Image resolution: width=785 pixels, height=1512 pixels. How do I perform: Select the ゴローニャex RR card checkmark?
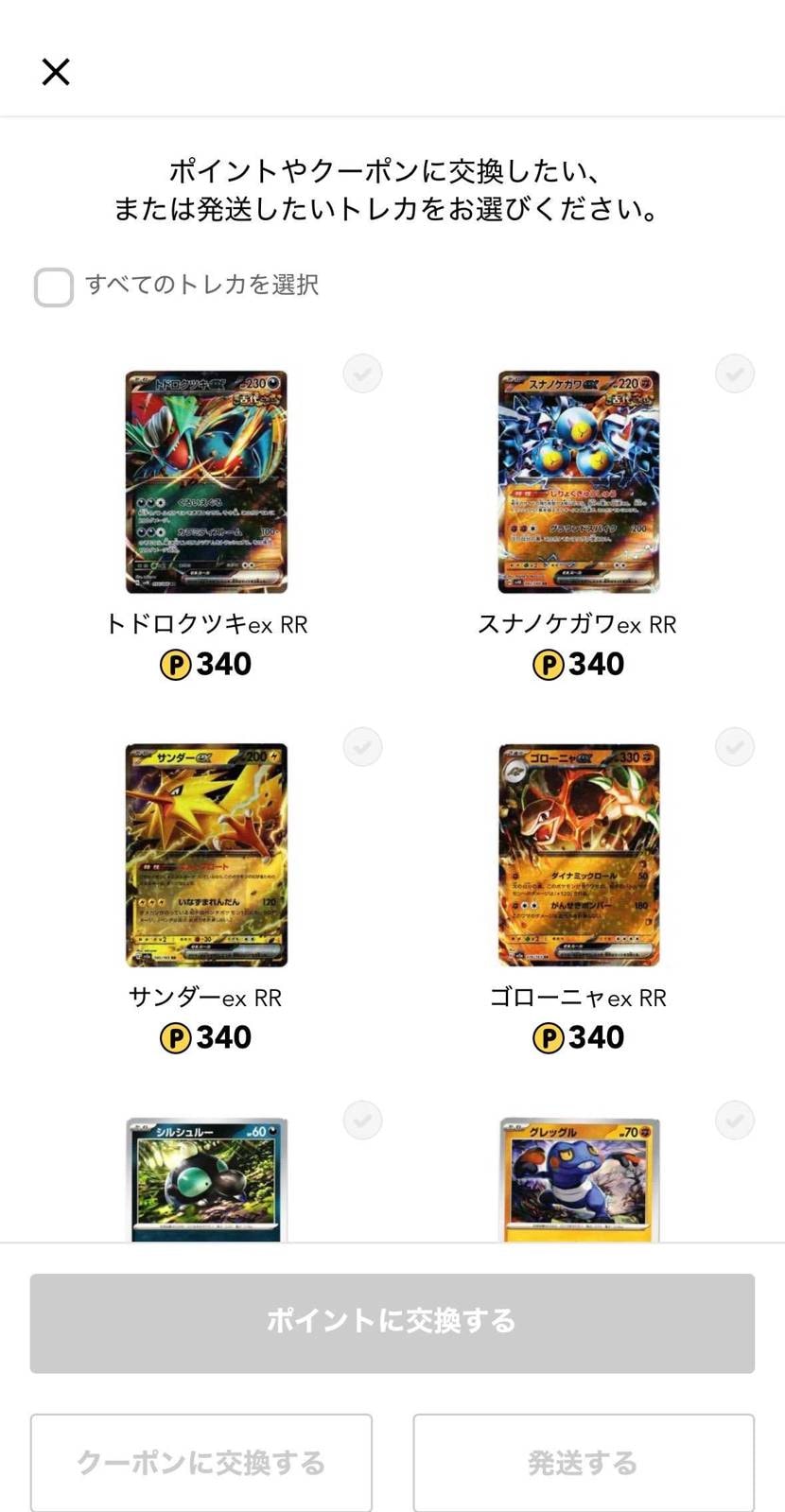[x=735, y=747]
